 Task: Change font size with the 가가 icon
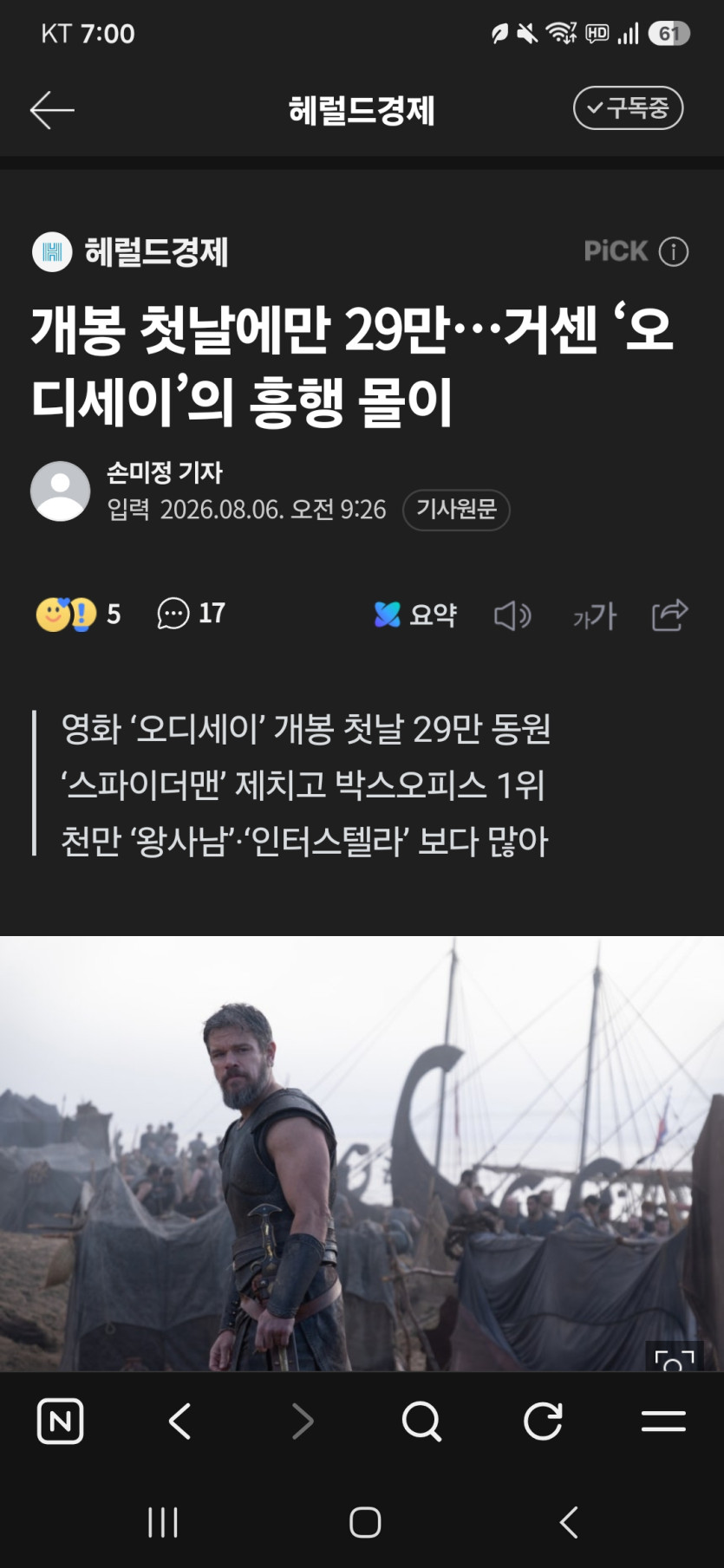tap(594, 615)
